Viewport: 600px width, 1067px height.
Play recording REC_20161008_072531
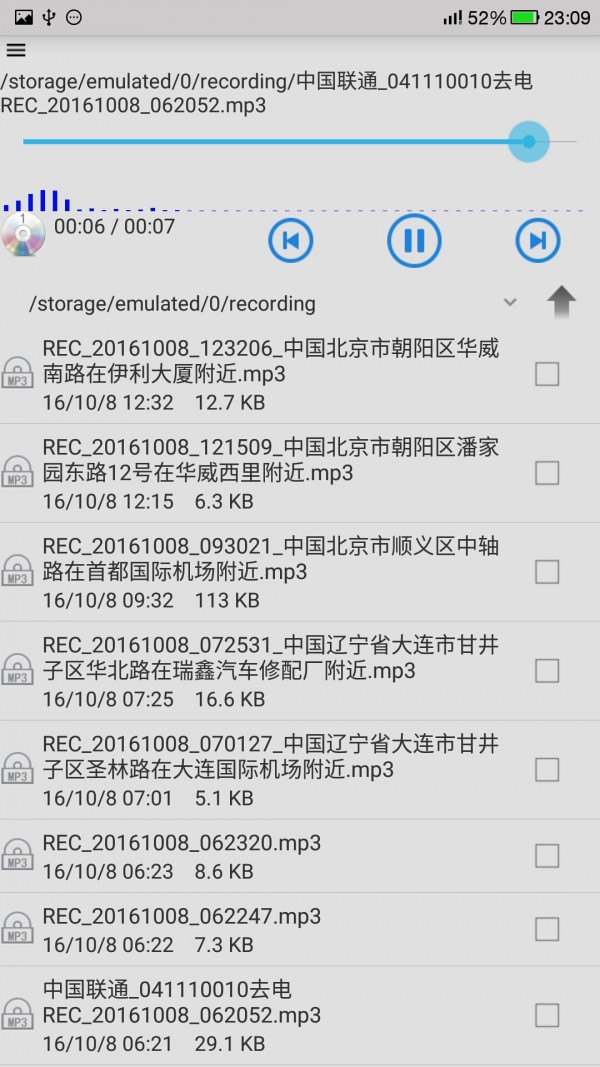[x=270, y=671]
